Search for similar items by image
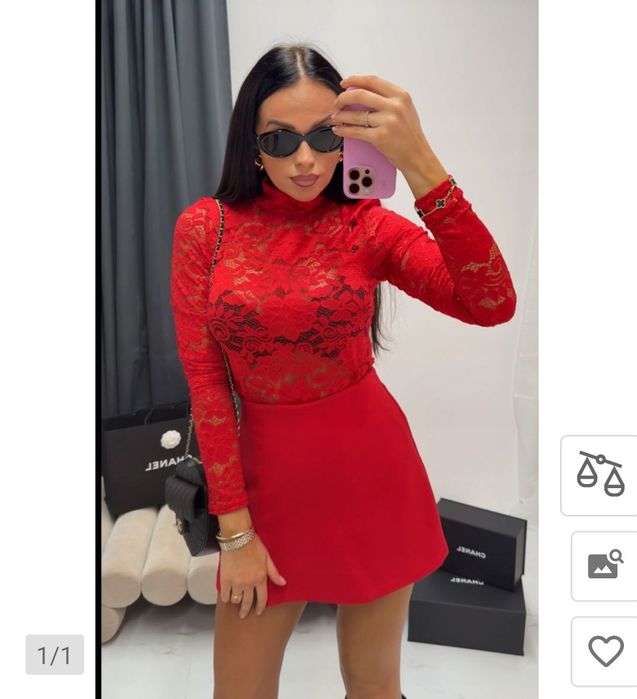 [x=604, y=565]
